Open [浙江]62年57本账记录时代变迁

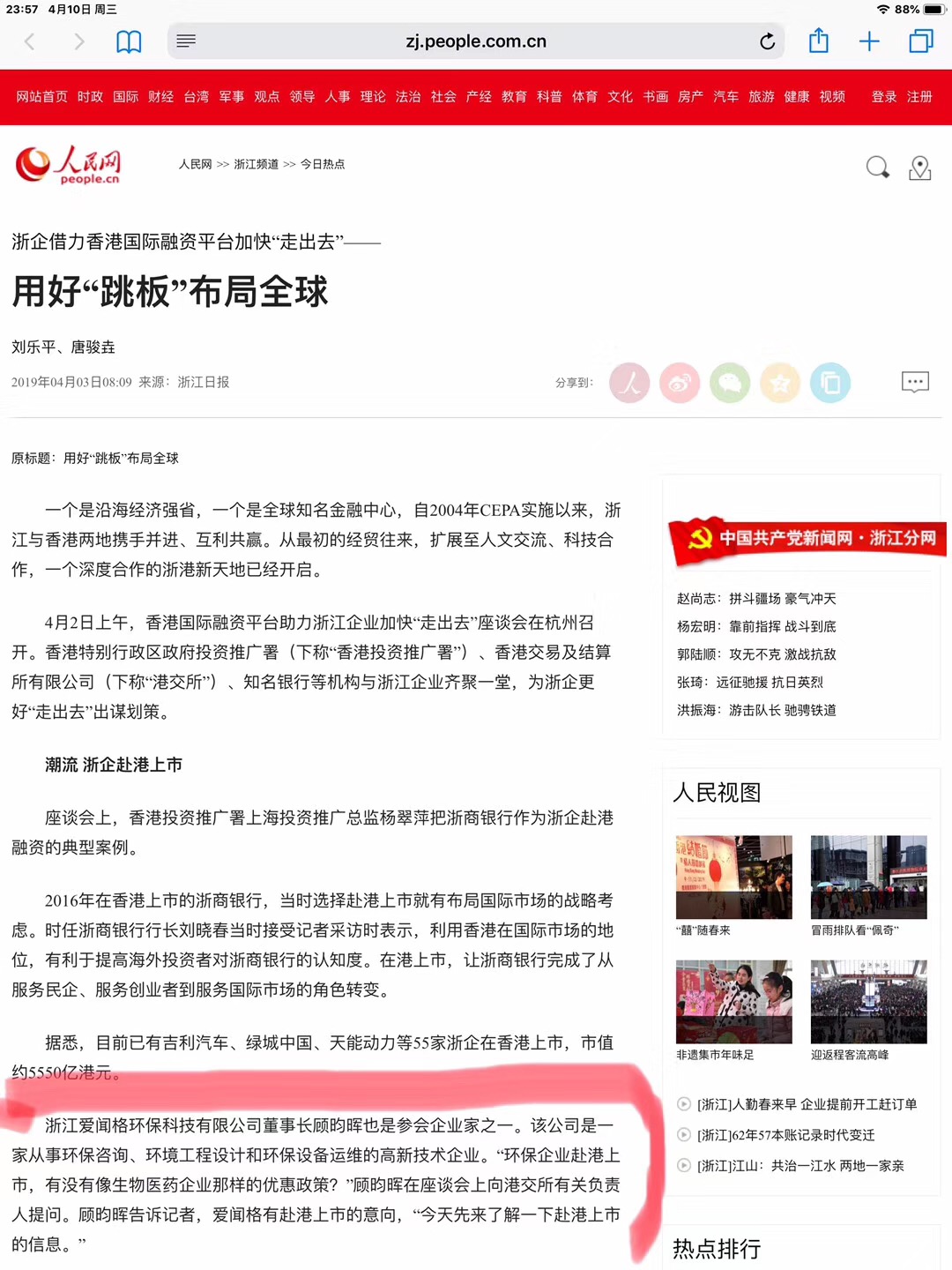coord(786,1135)
